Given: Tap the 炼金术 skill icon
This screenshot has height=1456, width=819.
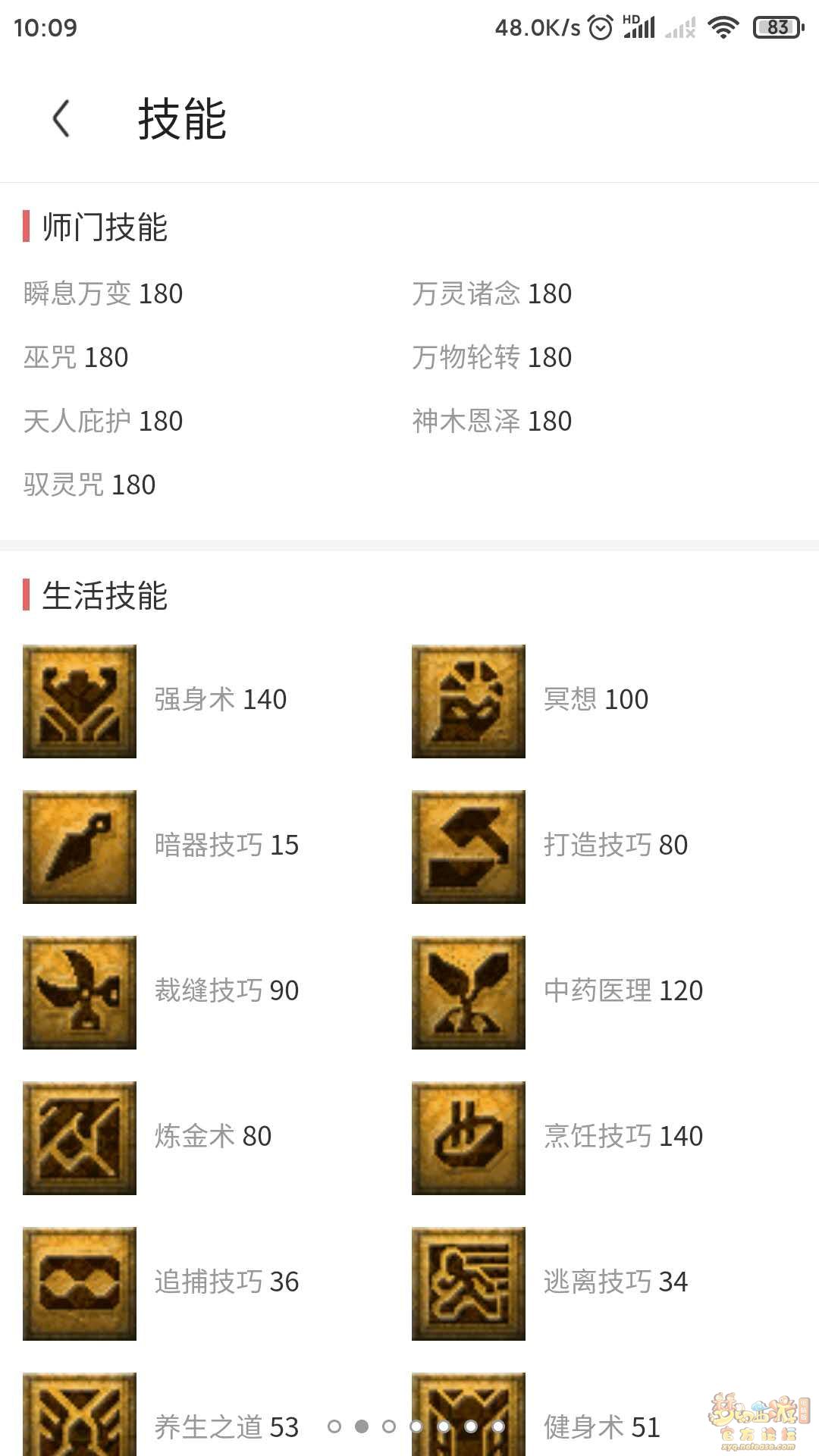Looking at the screenshot, I should pos(80,1138).
